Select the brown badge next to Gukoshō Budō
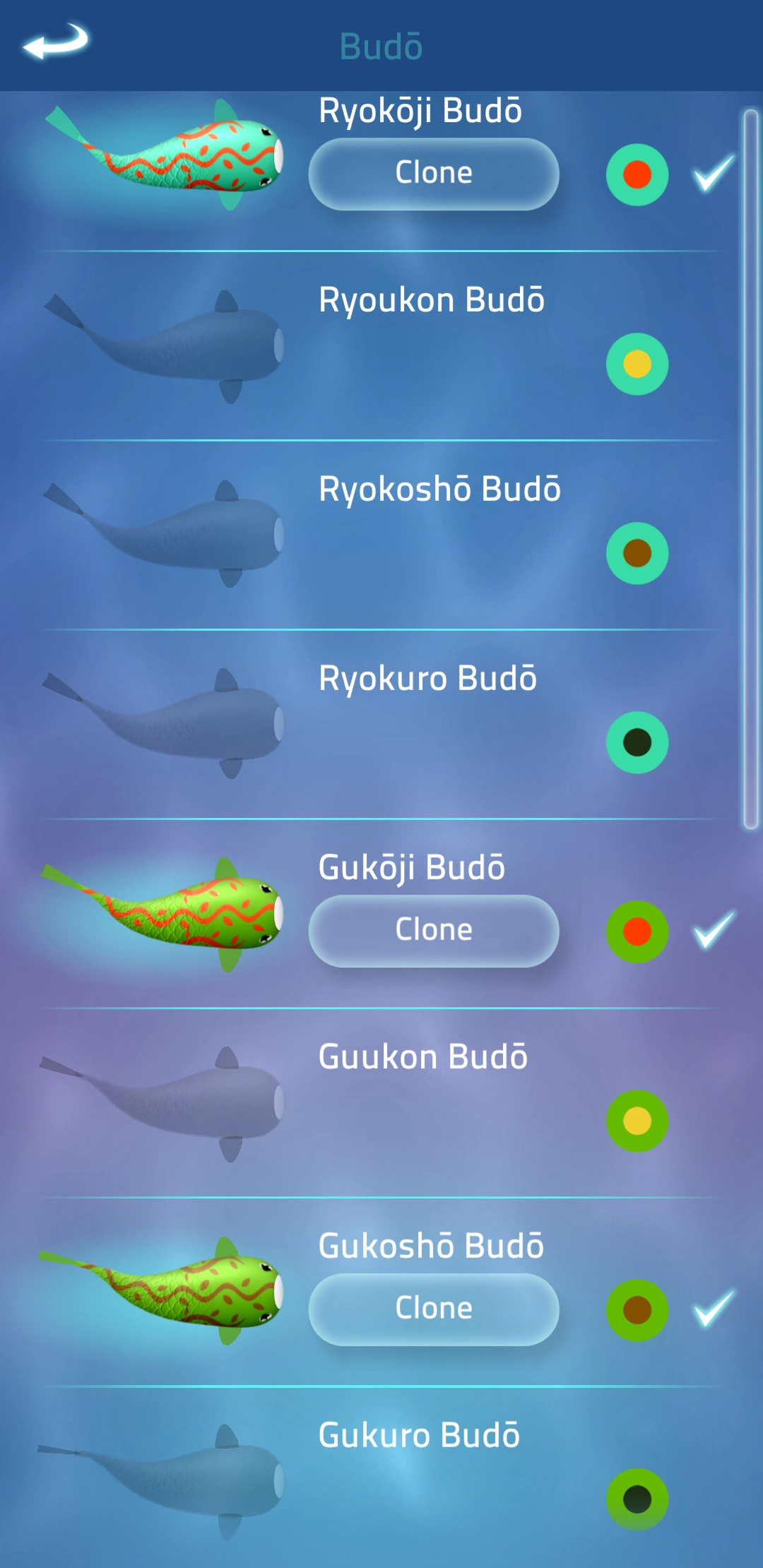 coord(636,1310)
